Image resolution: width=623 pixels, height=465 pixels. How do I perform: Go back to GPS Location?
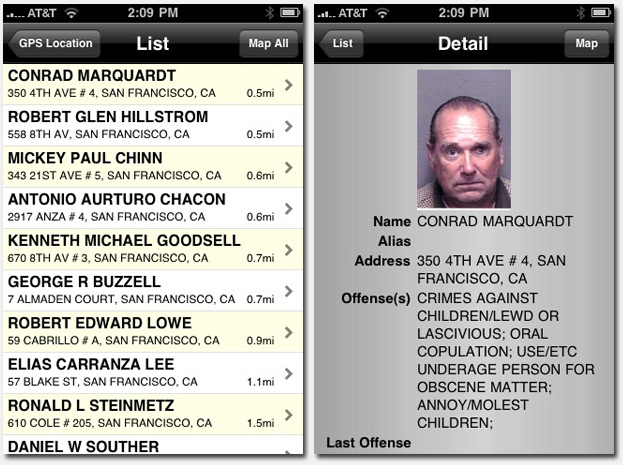(x=54, y=43)
